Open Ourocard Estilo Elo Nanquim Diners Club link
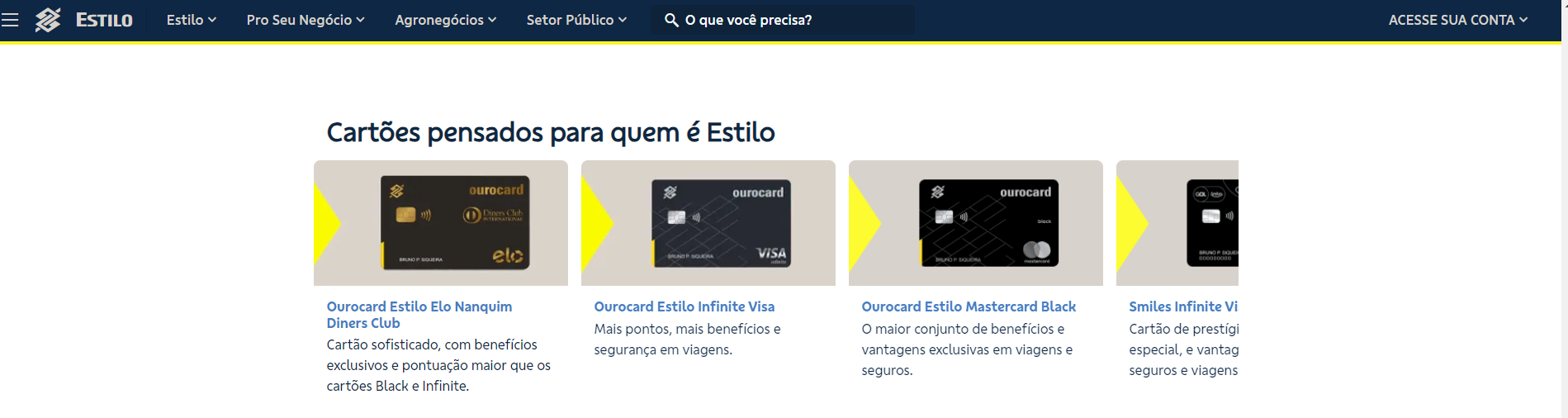The image size is (1568, 418). pos(419,315)
